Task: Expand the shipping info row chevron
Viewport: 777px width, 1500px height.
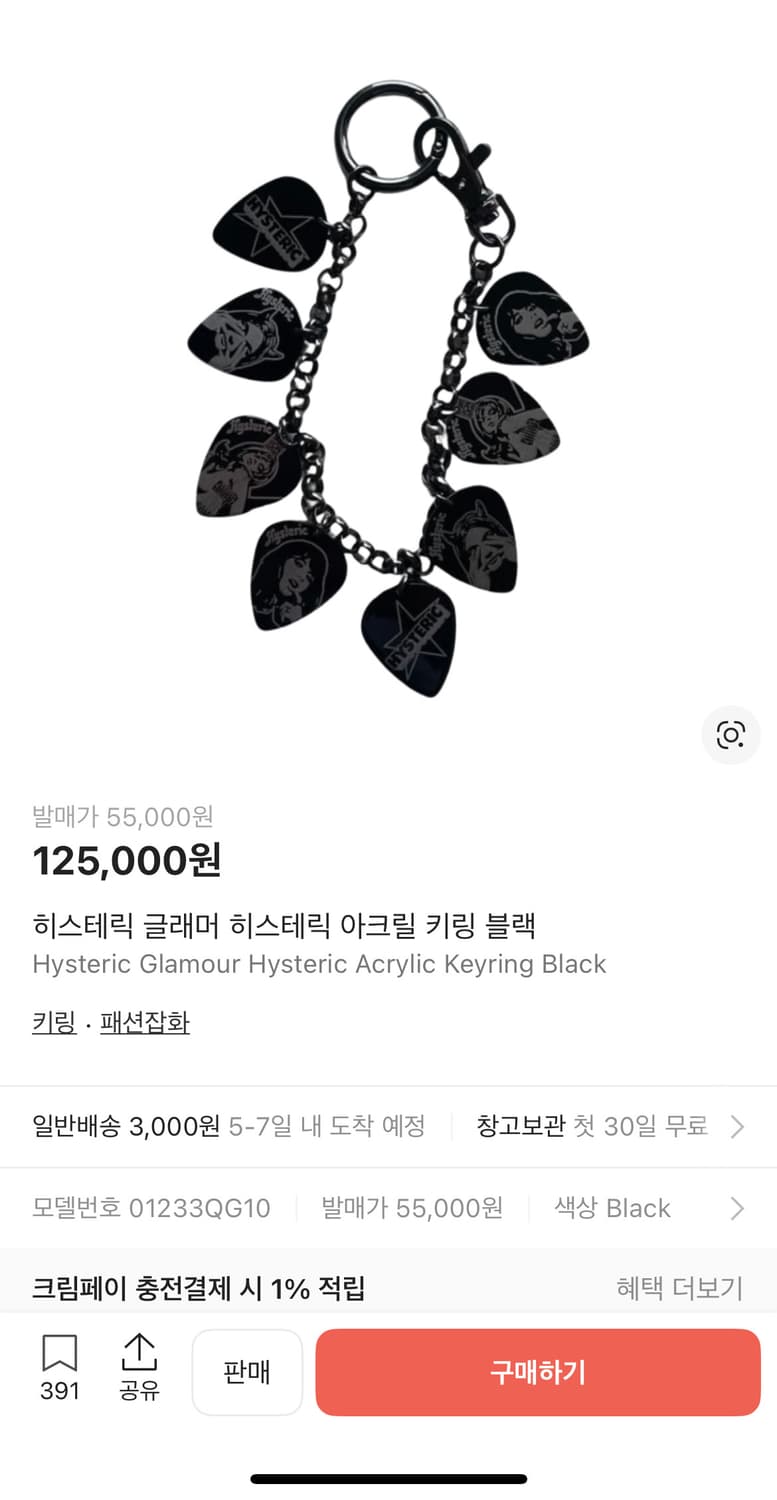Action: (740, 1126)
